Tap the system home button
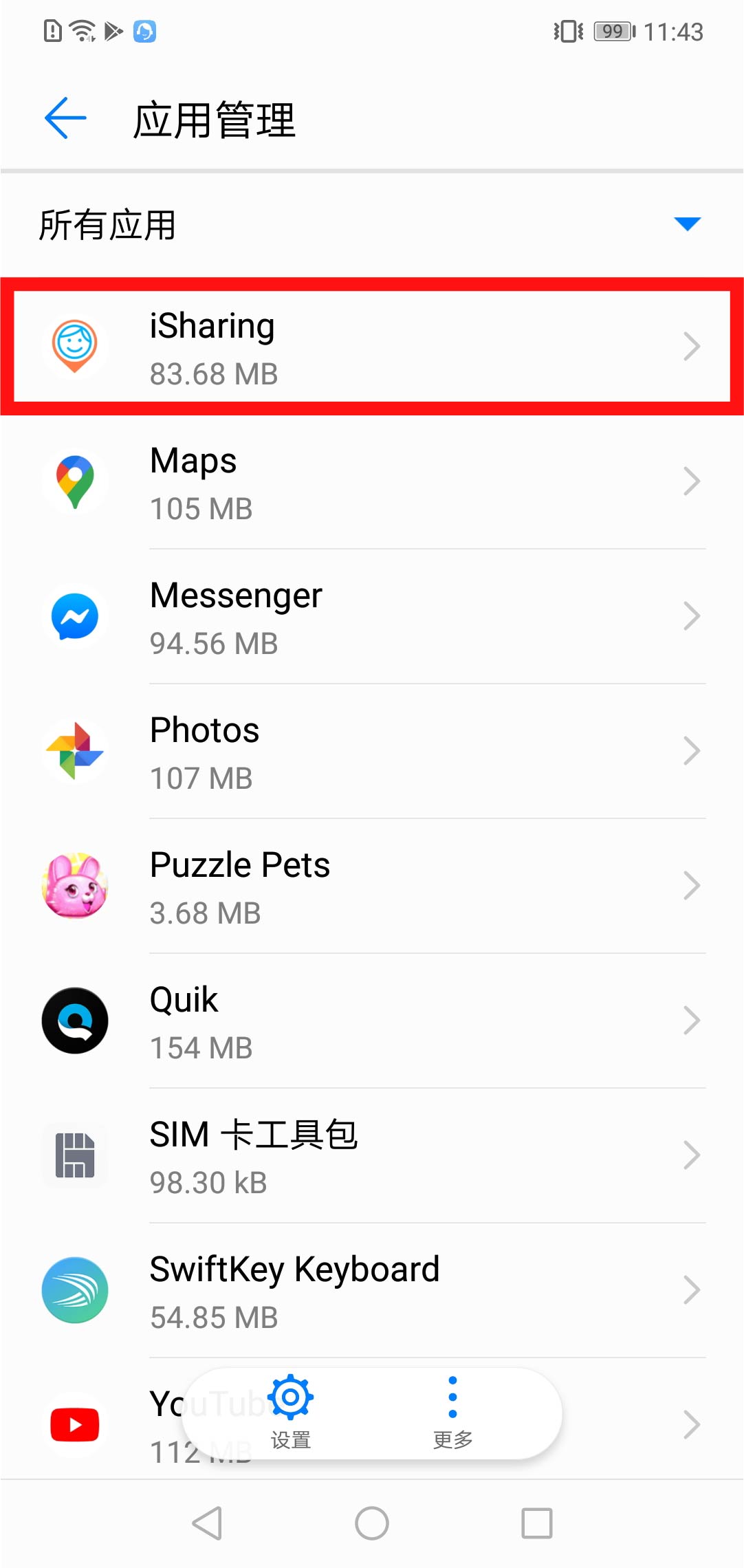 point(372,1523)
